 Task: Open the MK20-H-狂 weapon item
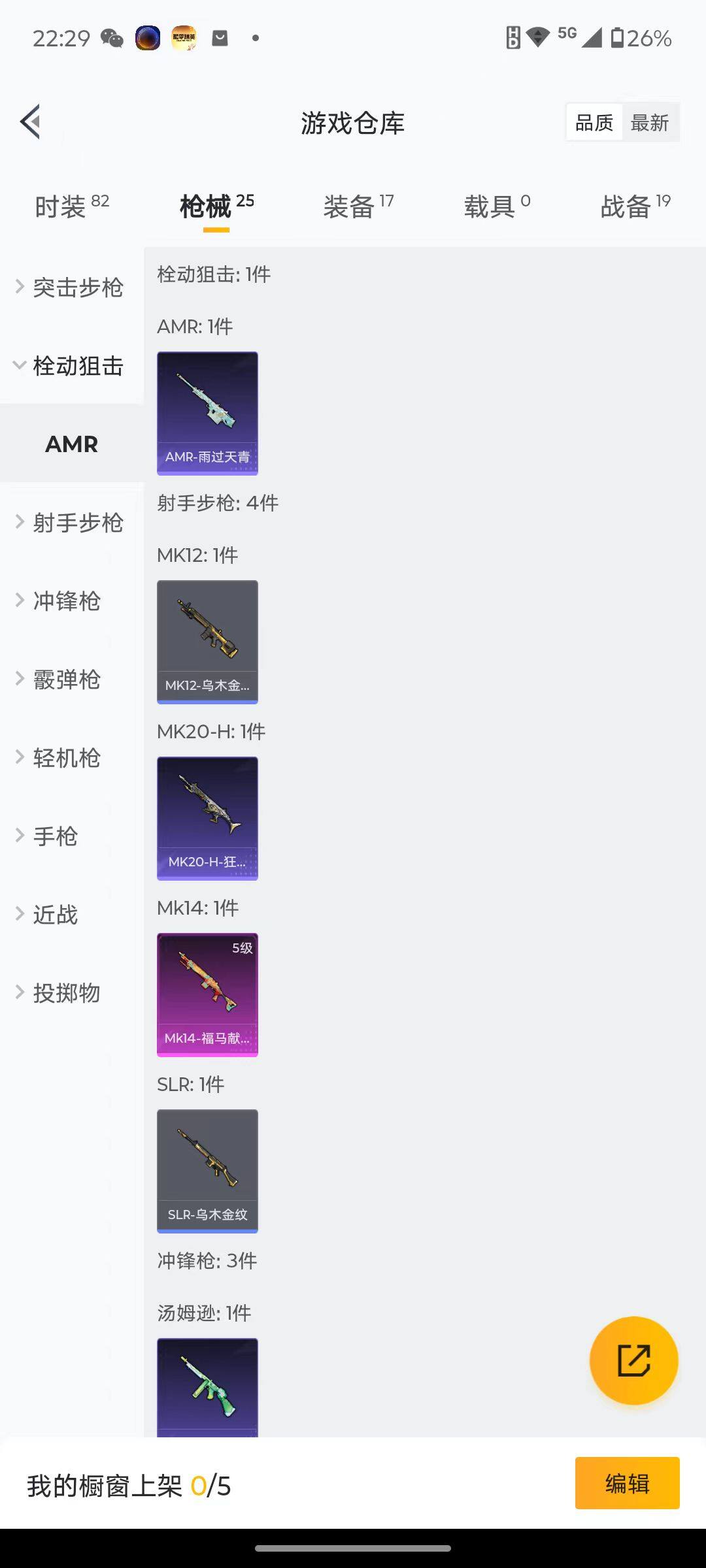(207, 818)
